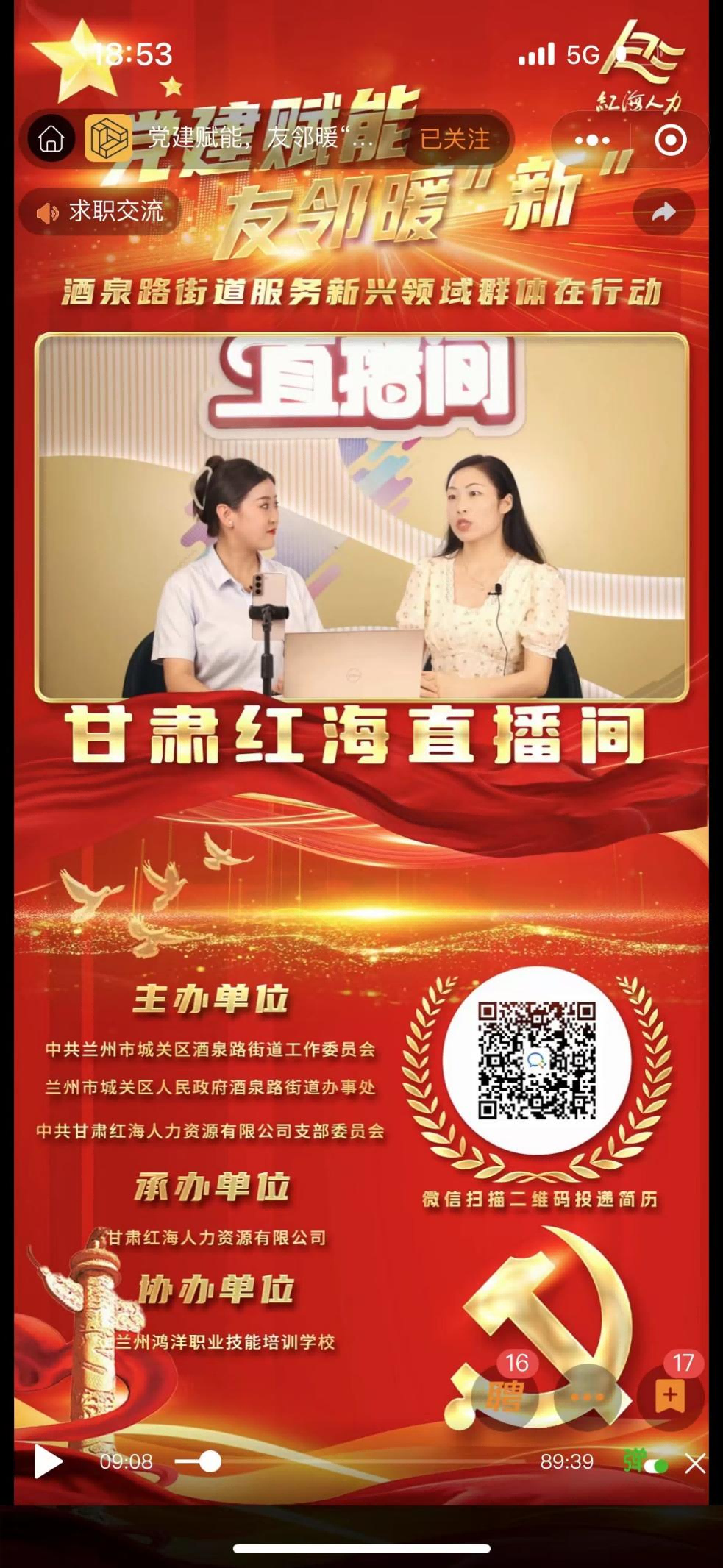Play the video
The height and width of the screenshot is (1568, 723).
point(48,1461)
